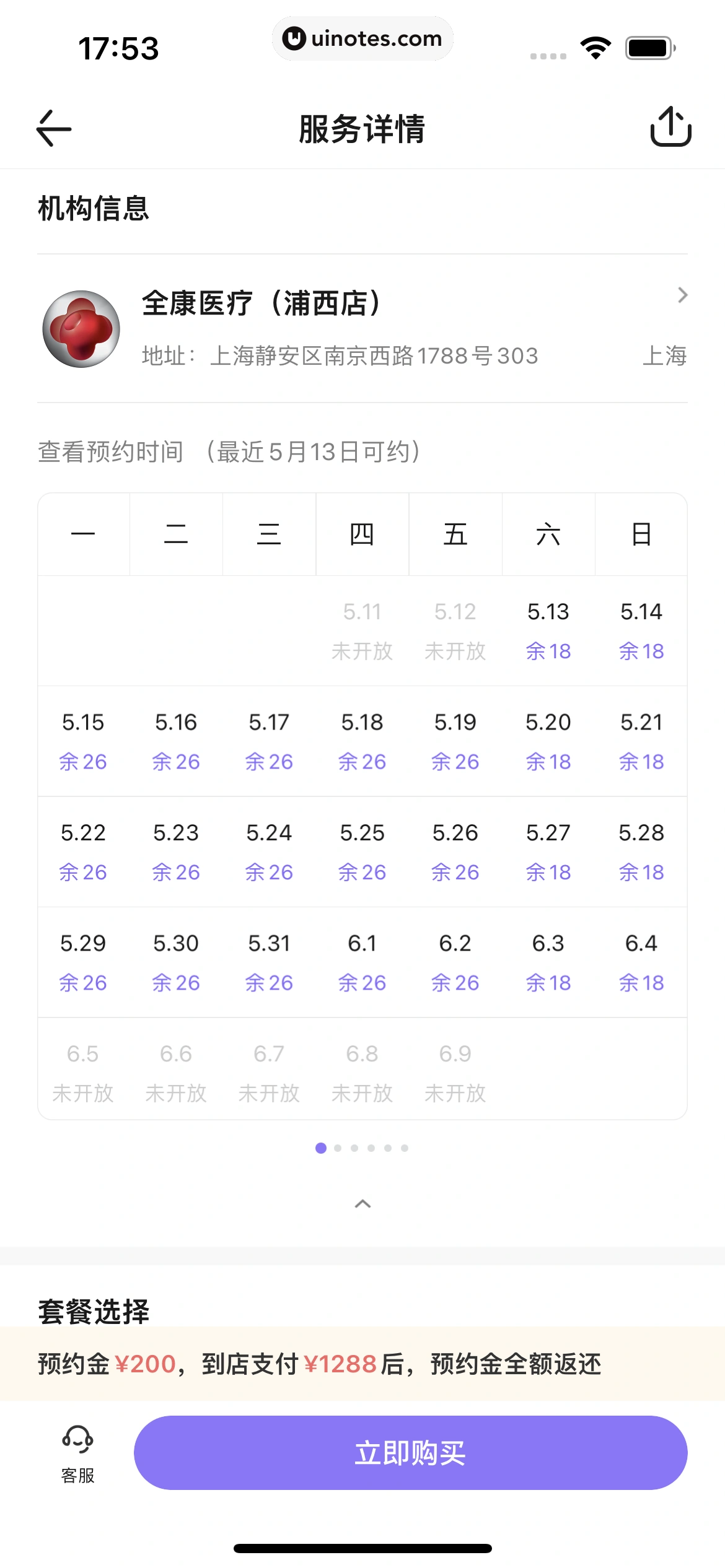This screenshot has width=725, height=1568.
Task: Select the 5.13 date with 余18 slots
Action: click(548, 630)
